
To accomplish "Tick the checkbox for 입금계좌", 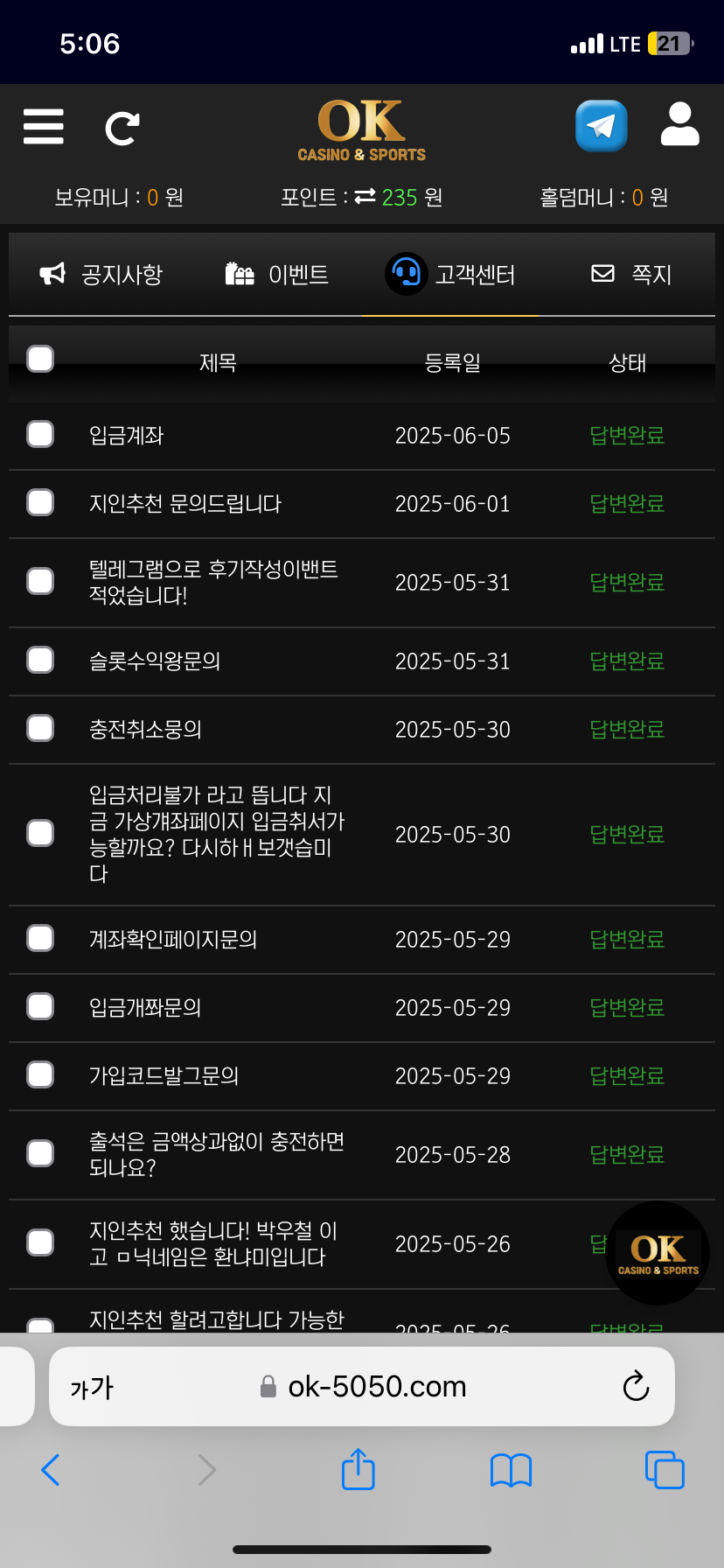I will tap(40, 434).
